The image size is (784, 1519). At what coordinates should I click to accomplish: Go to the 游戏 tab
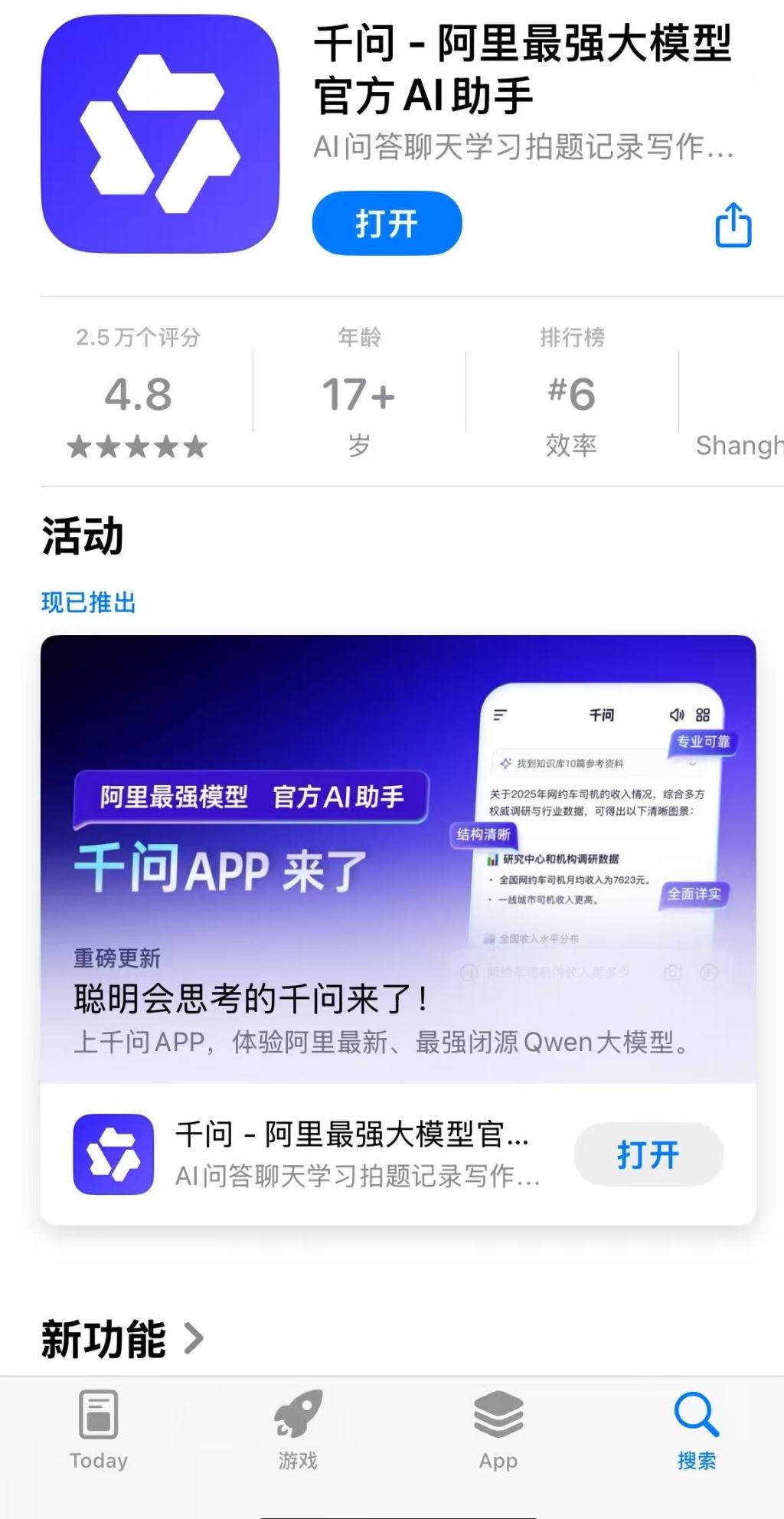(298, 1429)
